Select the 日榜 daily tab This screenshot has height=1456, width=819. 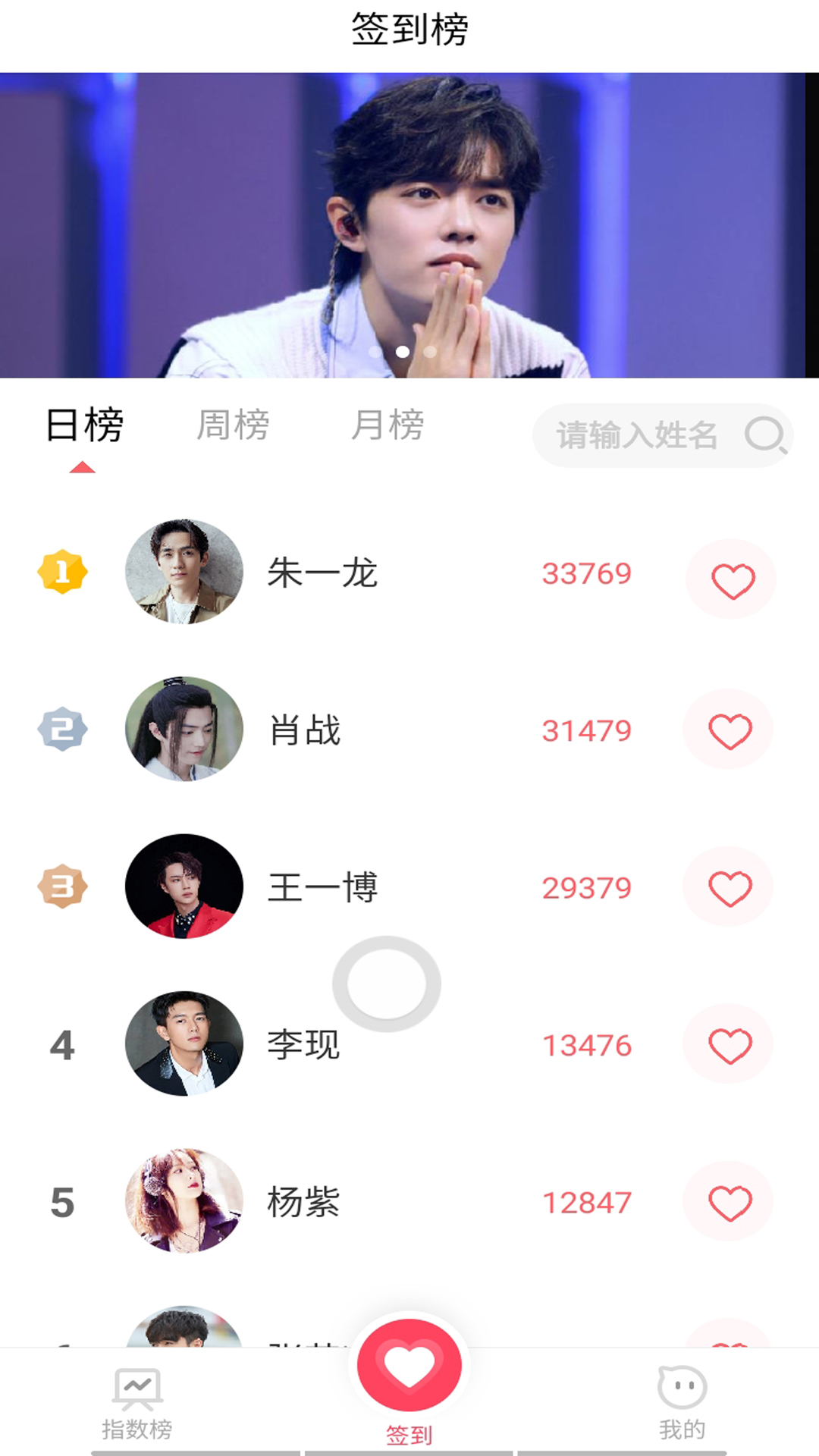84,425
